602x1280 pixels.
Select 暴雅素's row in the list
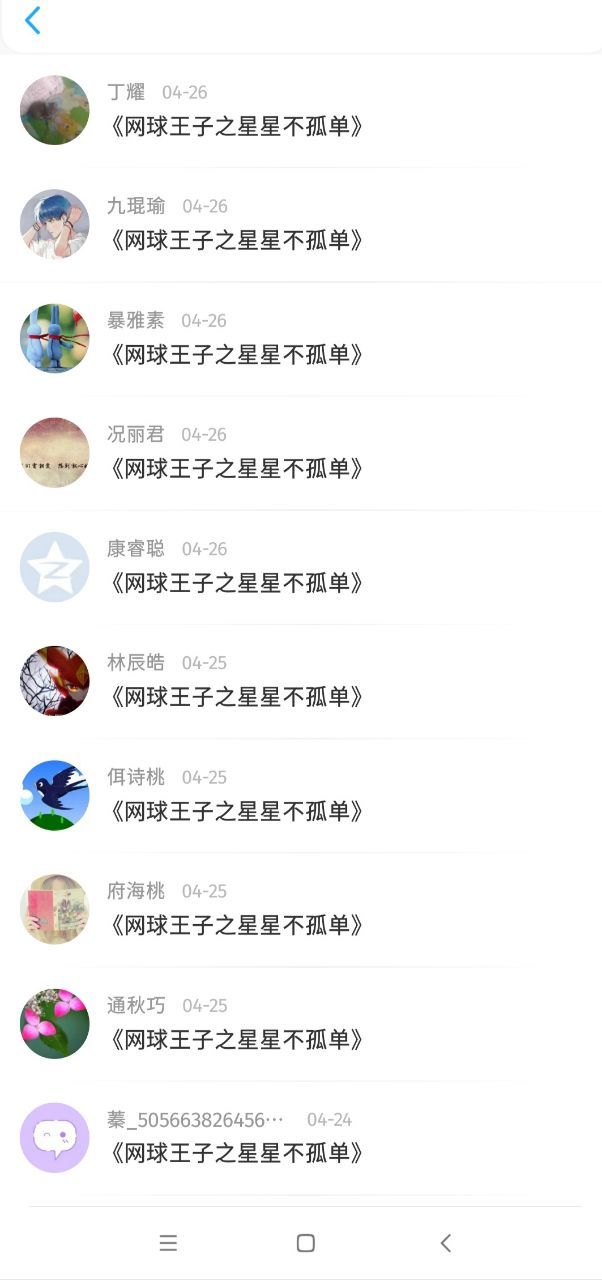pyautogui.click(x=301, y=338)
